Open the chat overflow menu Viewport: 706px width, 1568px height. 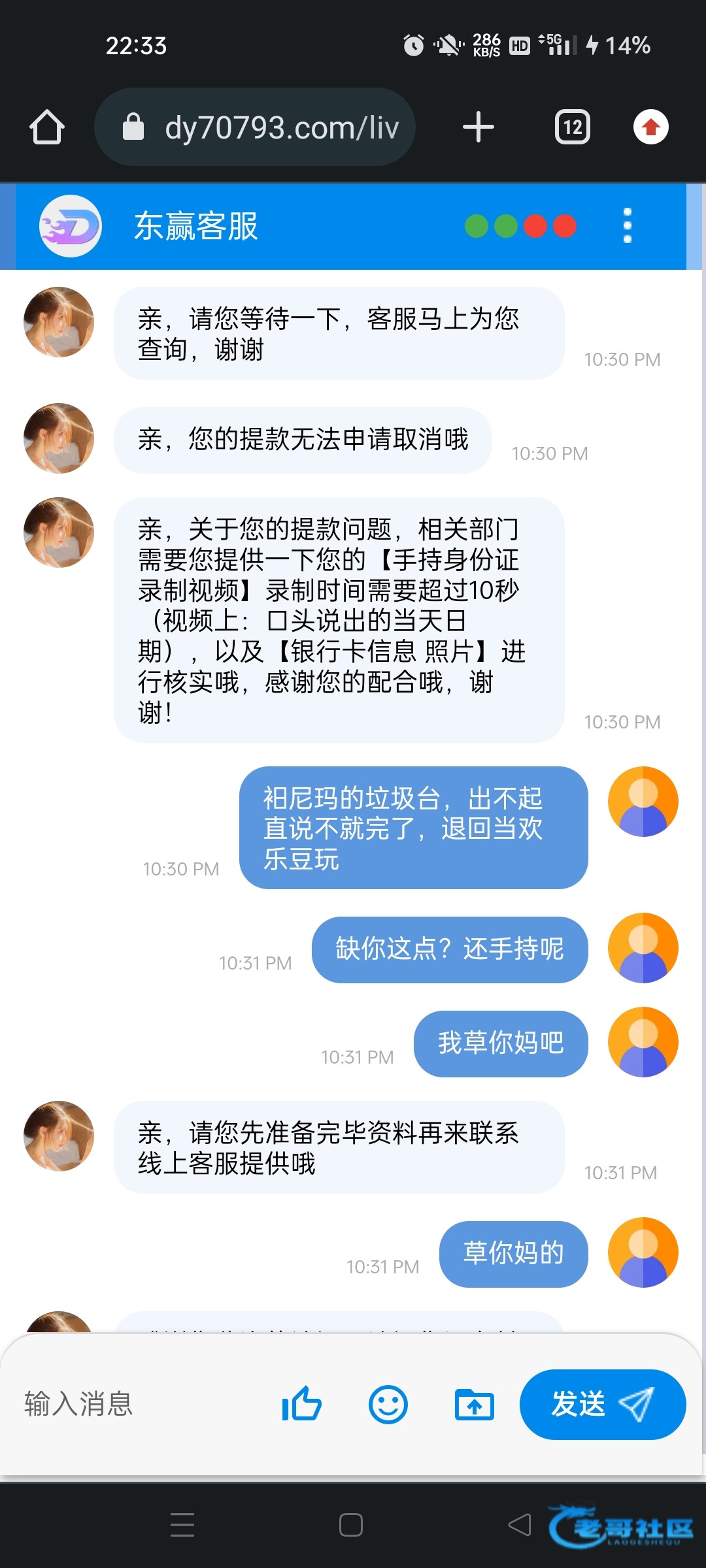pyautogui.click(x=628, y=226)
